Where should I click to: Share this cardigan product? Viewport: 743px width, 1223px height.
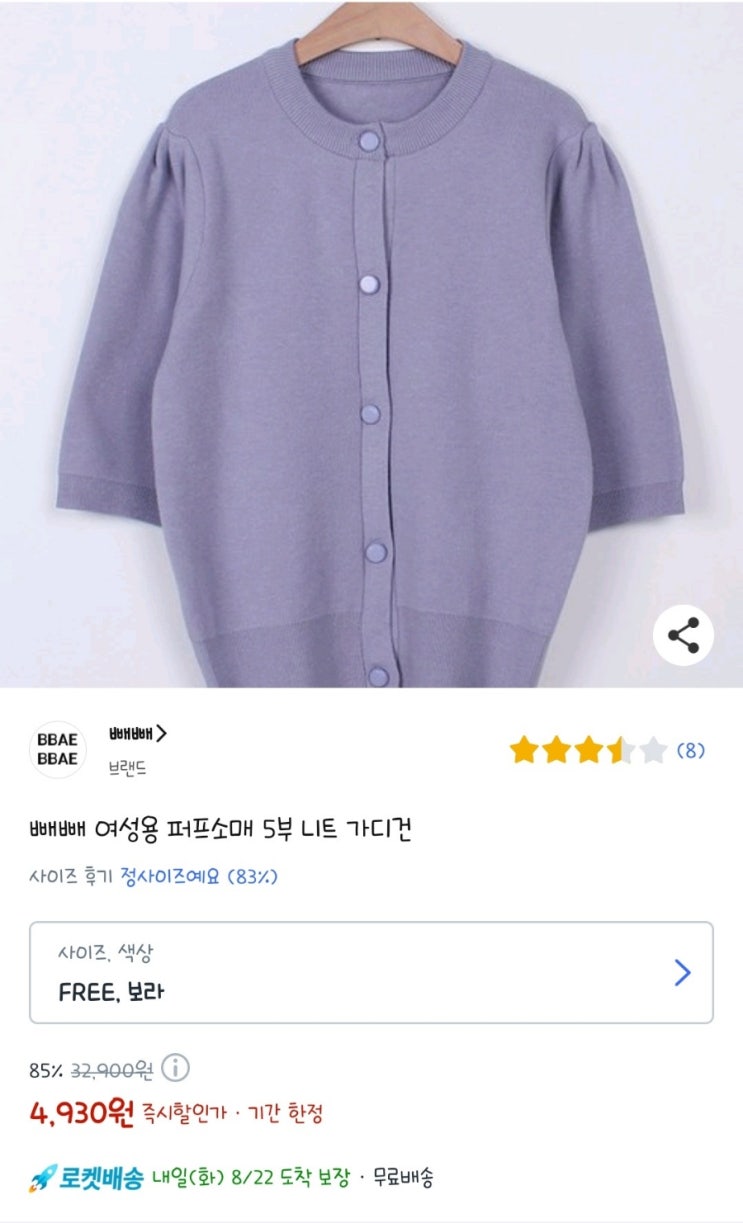pyautogui.click(x=683, y=636)
